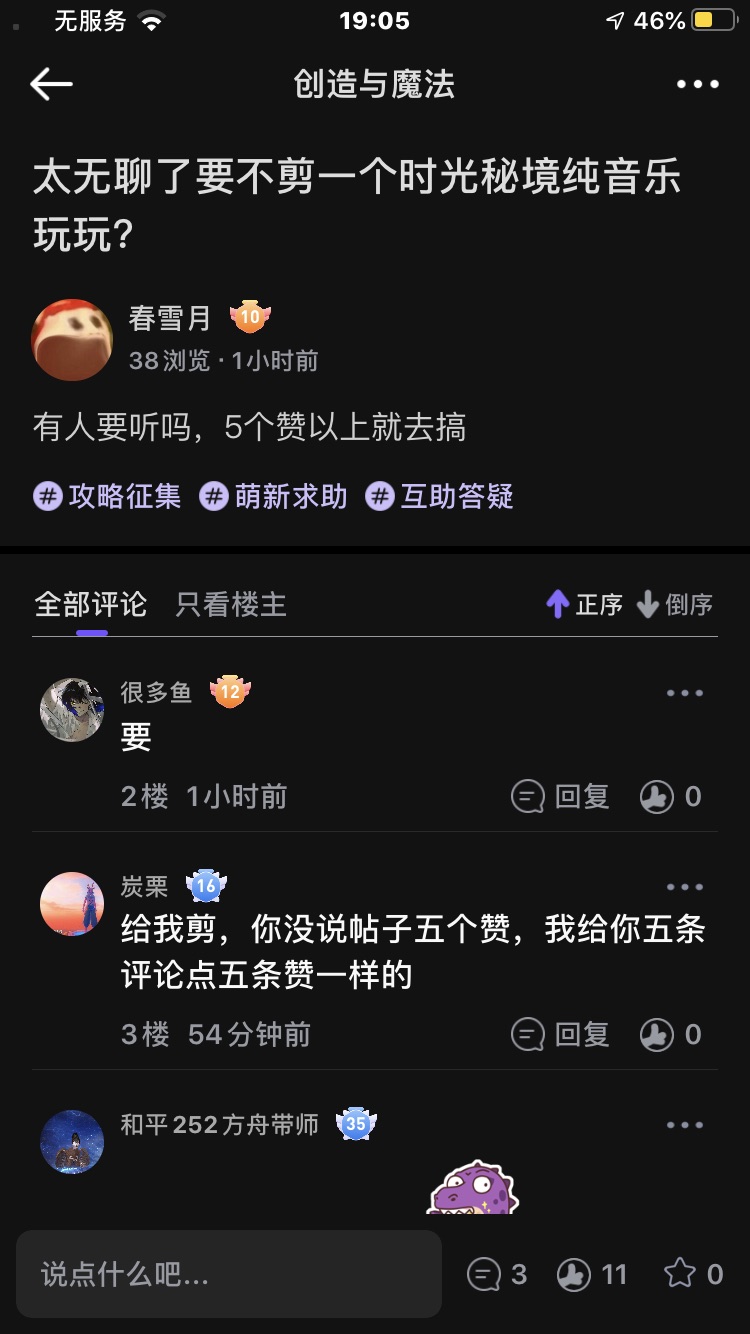This screenshot has height=1334, width=750.
Task: Open the top-right overflow menu
Action: [697, 84]
